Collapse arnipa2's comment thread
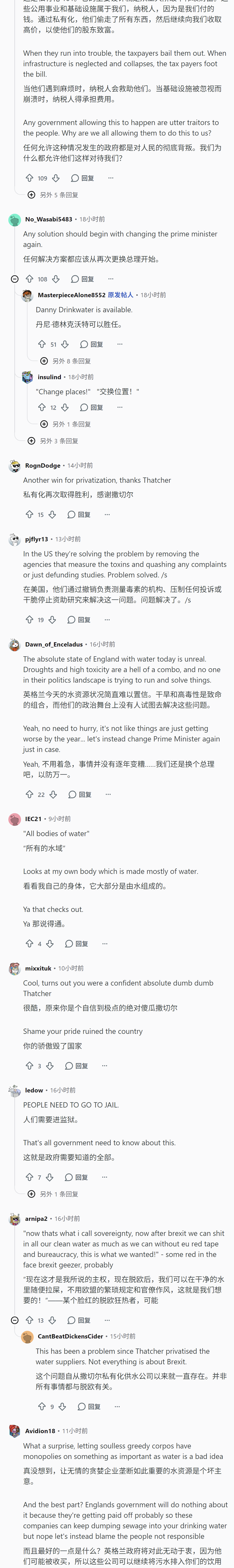Viewport: 234px width, 1568px height. (x=15, y=1320)
